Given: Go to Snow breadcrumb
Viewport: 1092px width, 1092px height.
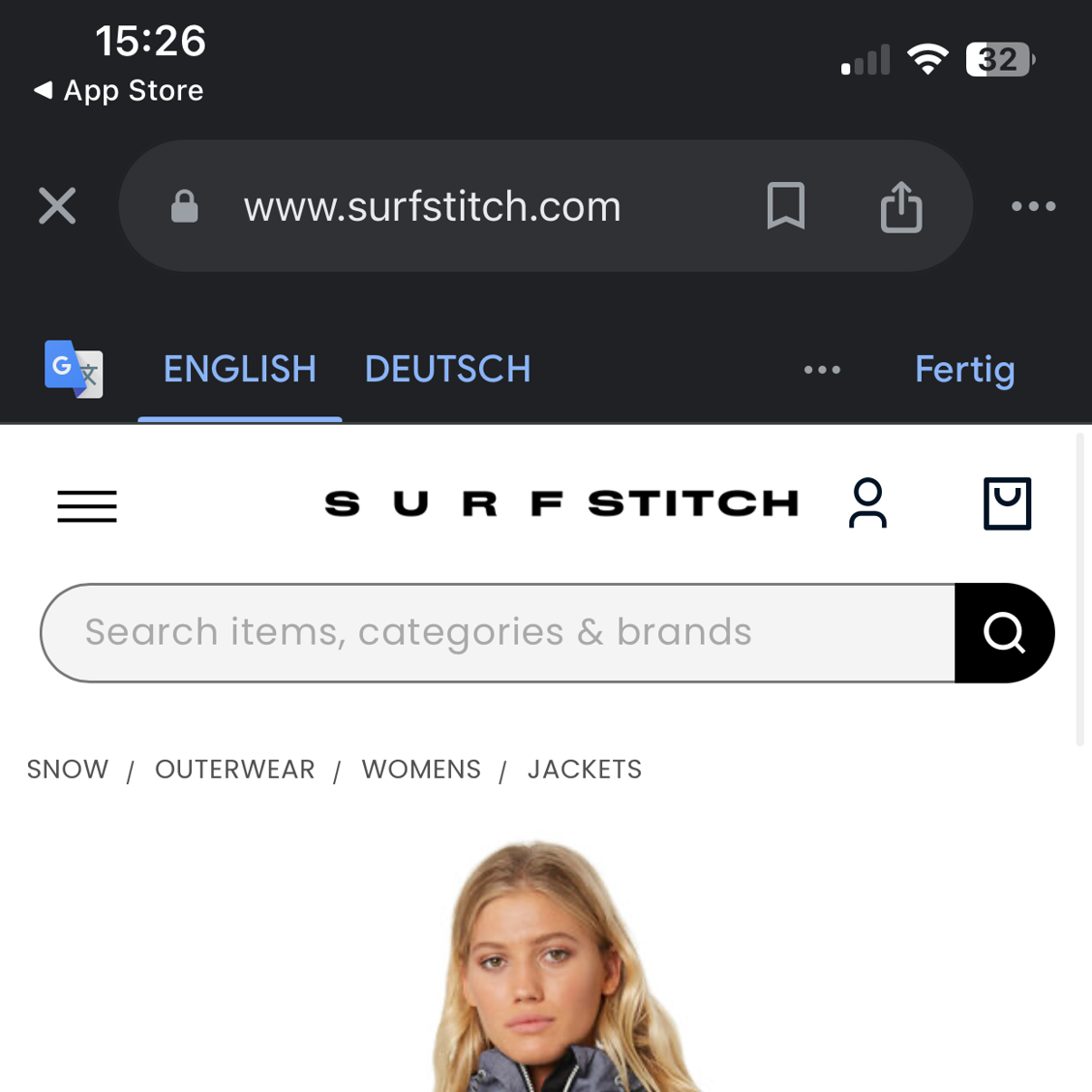Looking at the screenshot, I should [x=68, y=770].
